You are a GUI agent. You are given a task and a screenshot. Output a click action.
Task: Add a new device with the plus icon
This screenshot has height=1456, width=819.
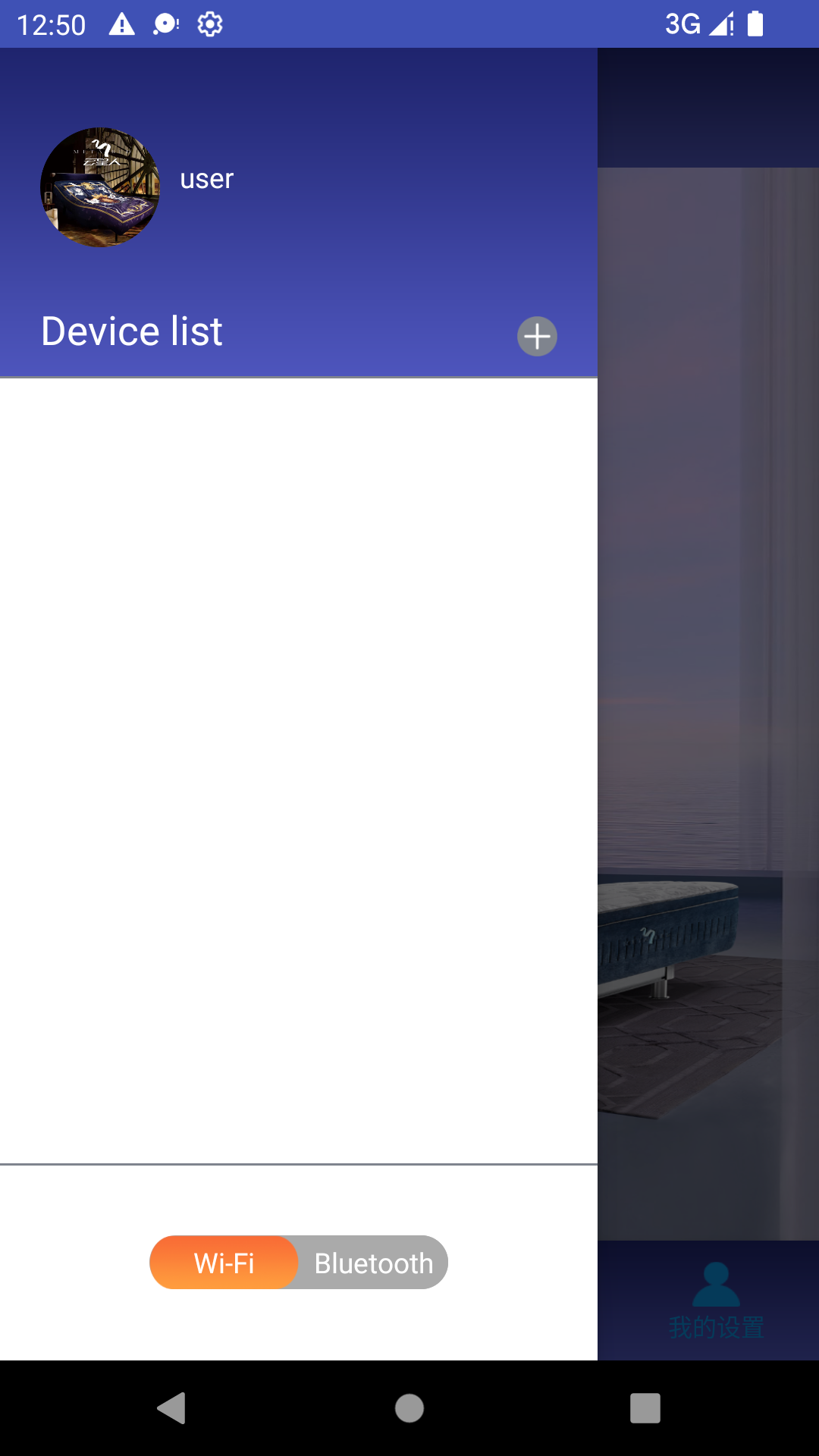click(537, 336)
